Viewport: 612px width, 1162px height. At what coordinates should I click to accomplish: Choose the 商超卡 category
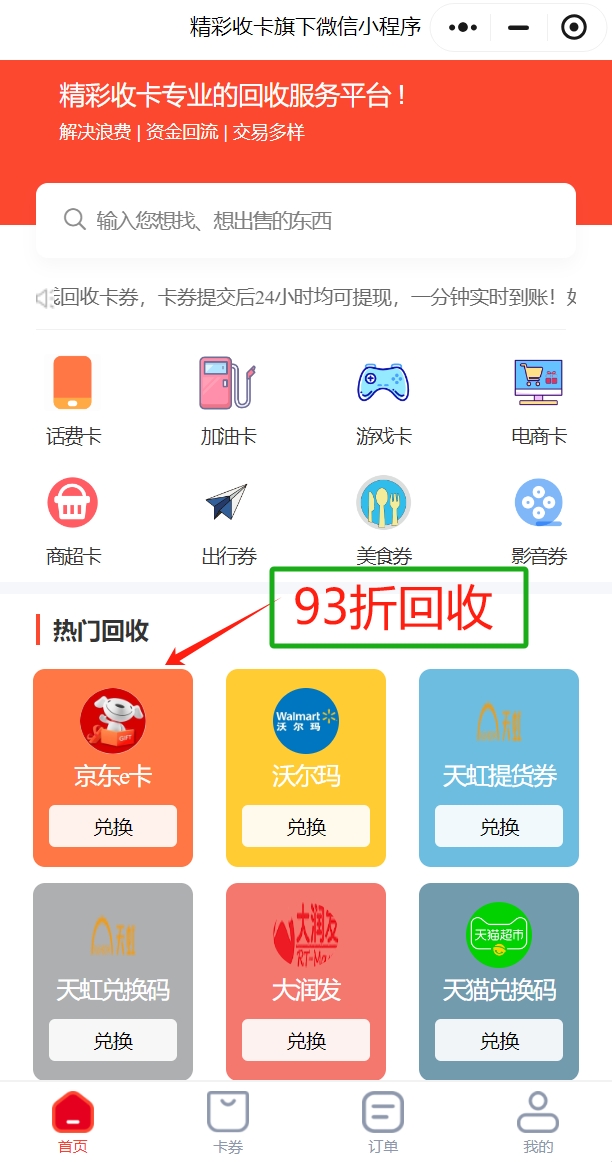pos(73,520)
